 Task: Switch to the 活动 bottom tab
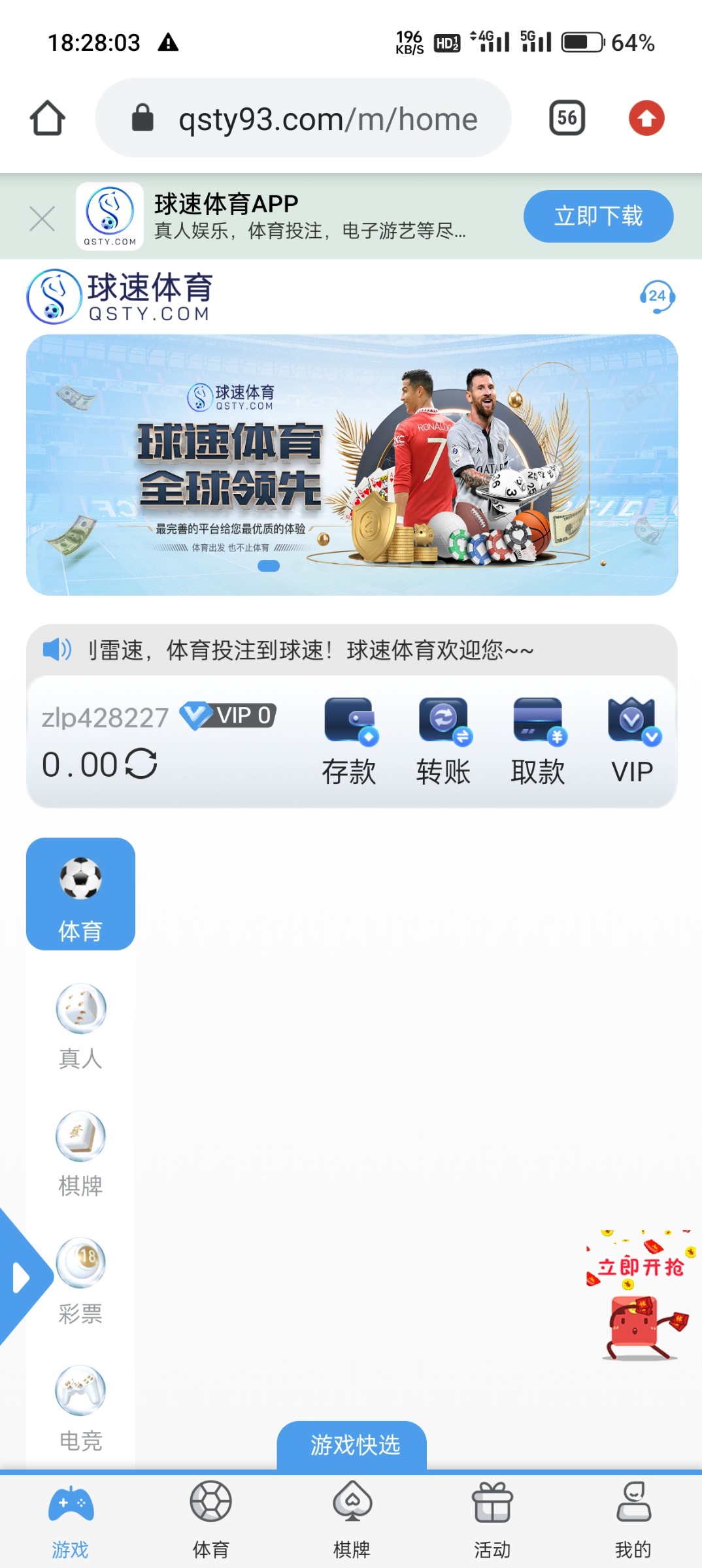coord(492,1520)
